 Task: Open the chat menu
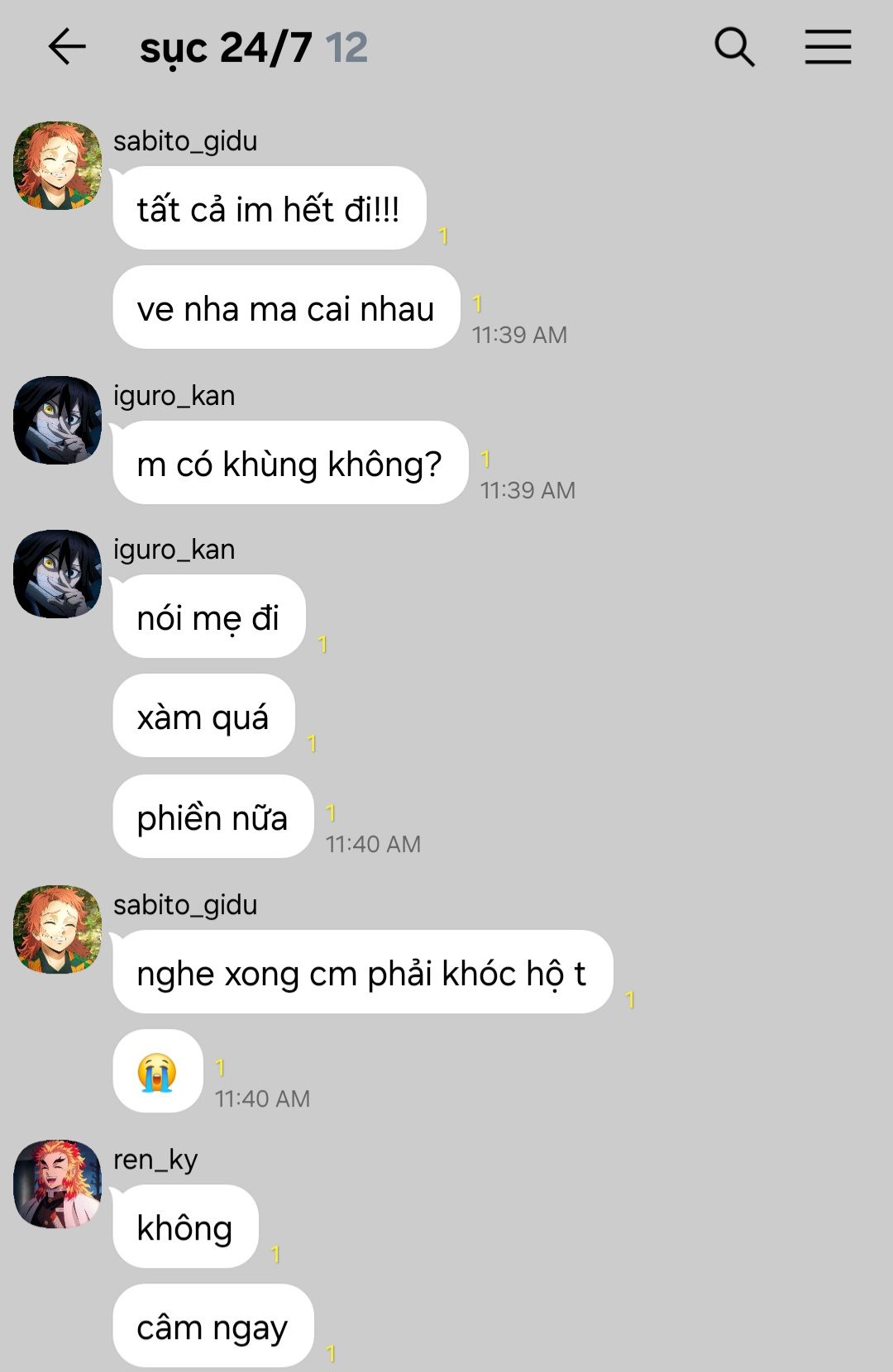point(828,47)
